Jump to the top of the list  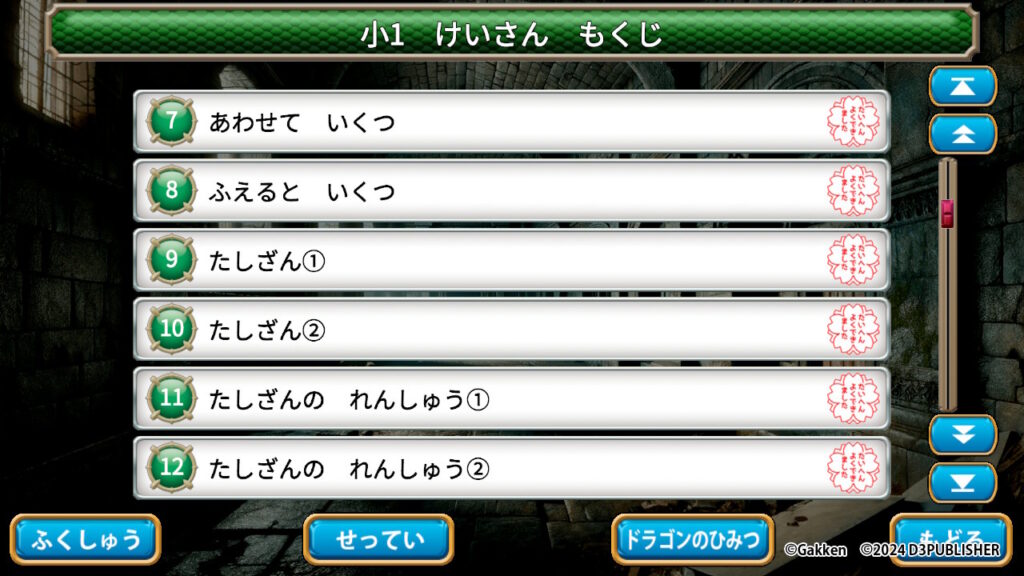(x=962, y=87)
